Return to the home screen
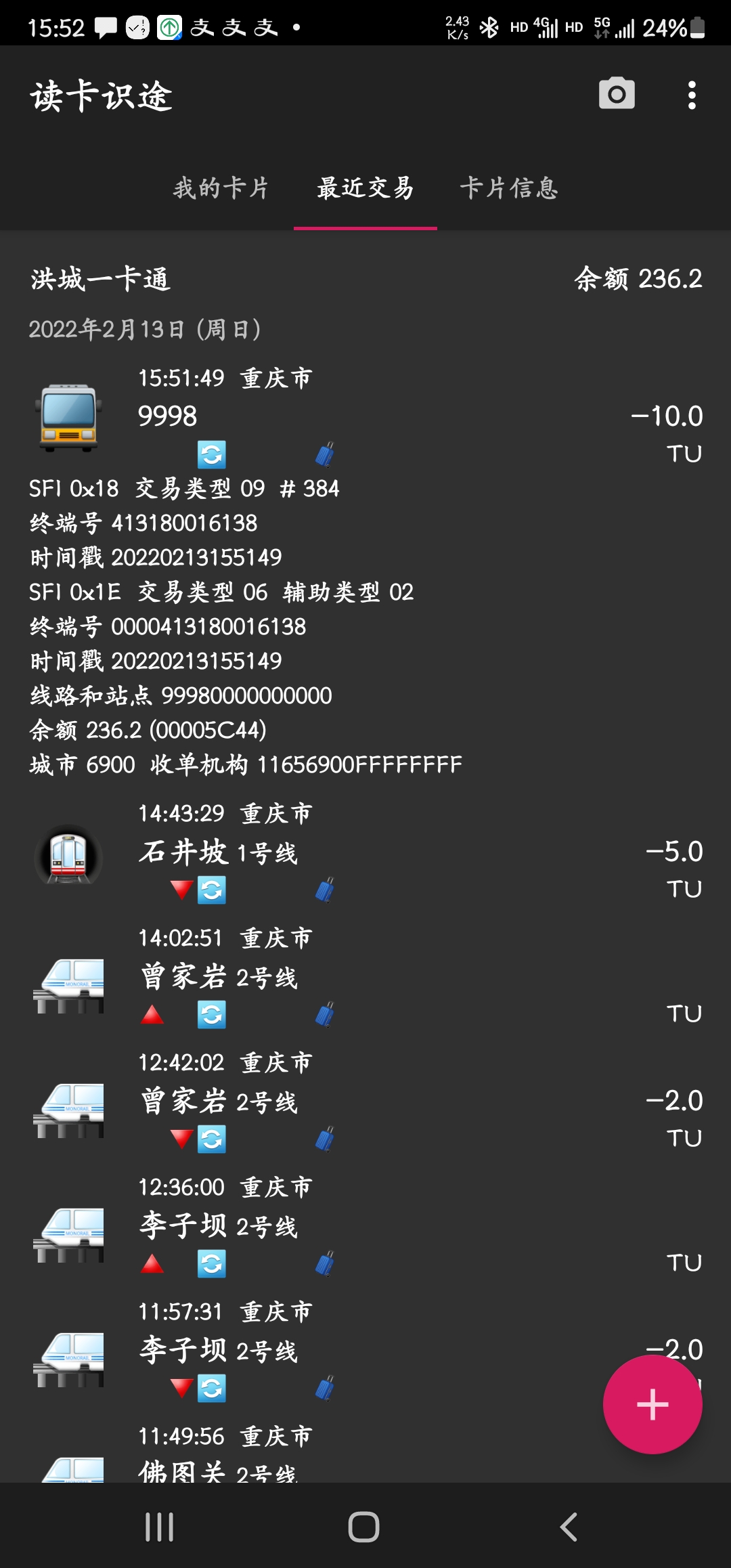731x1568 pixels. tap(363, 1527)
